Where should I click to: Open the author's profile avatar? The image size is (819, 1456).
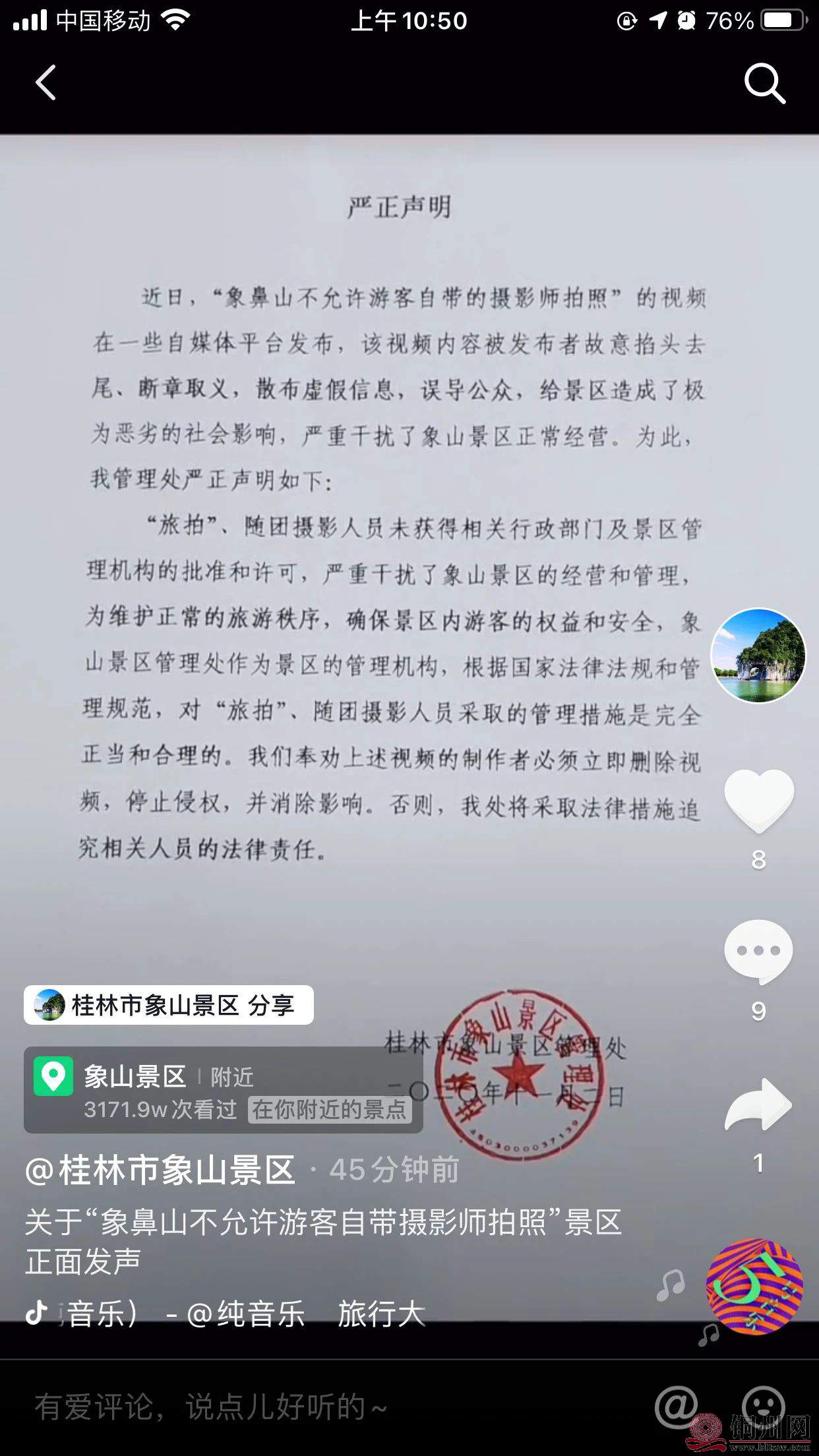(758, 655)
